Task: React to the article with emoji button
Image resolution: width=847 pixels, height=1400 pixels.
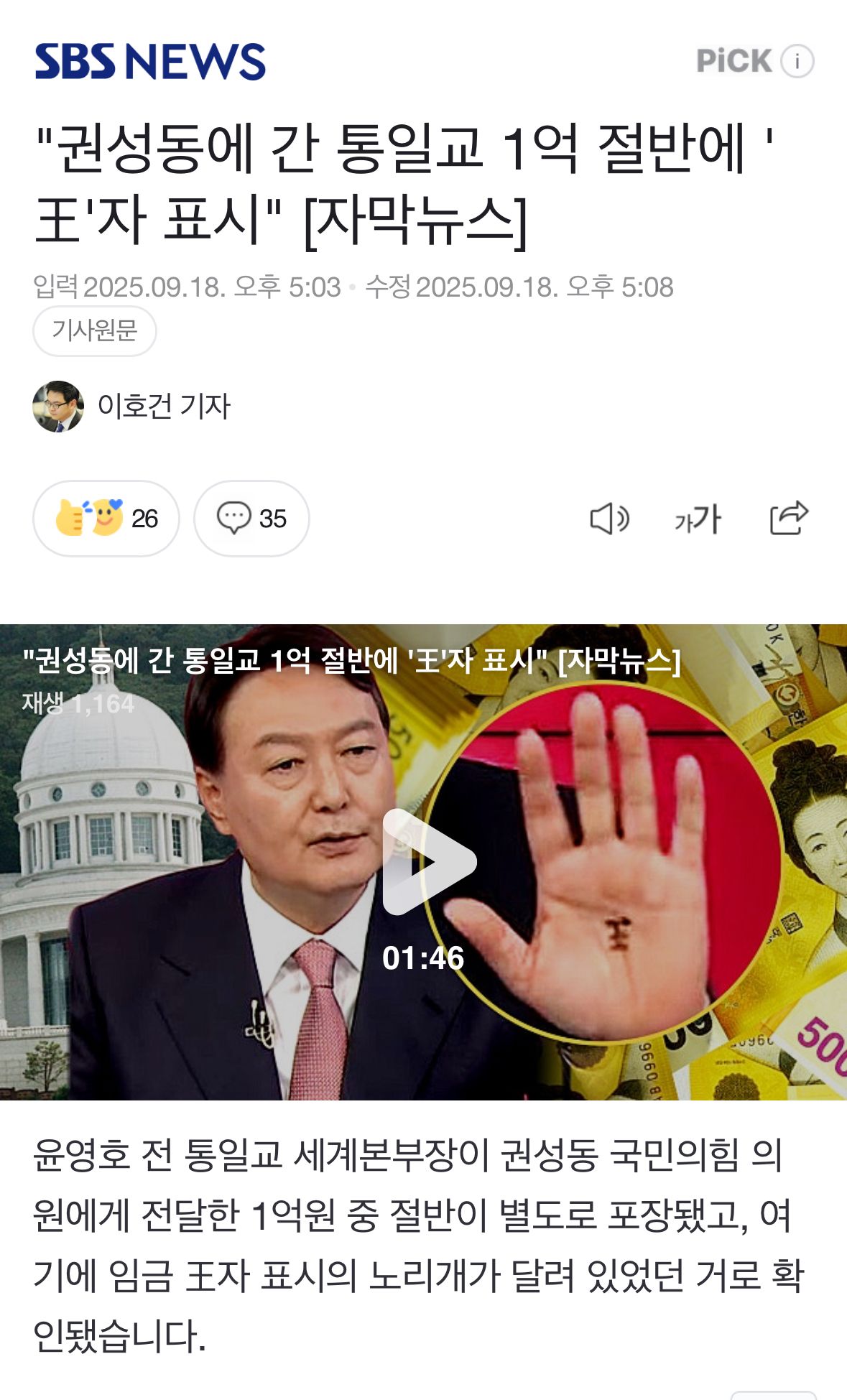Action: point(106,518)
